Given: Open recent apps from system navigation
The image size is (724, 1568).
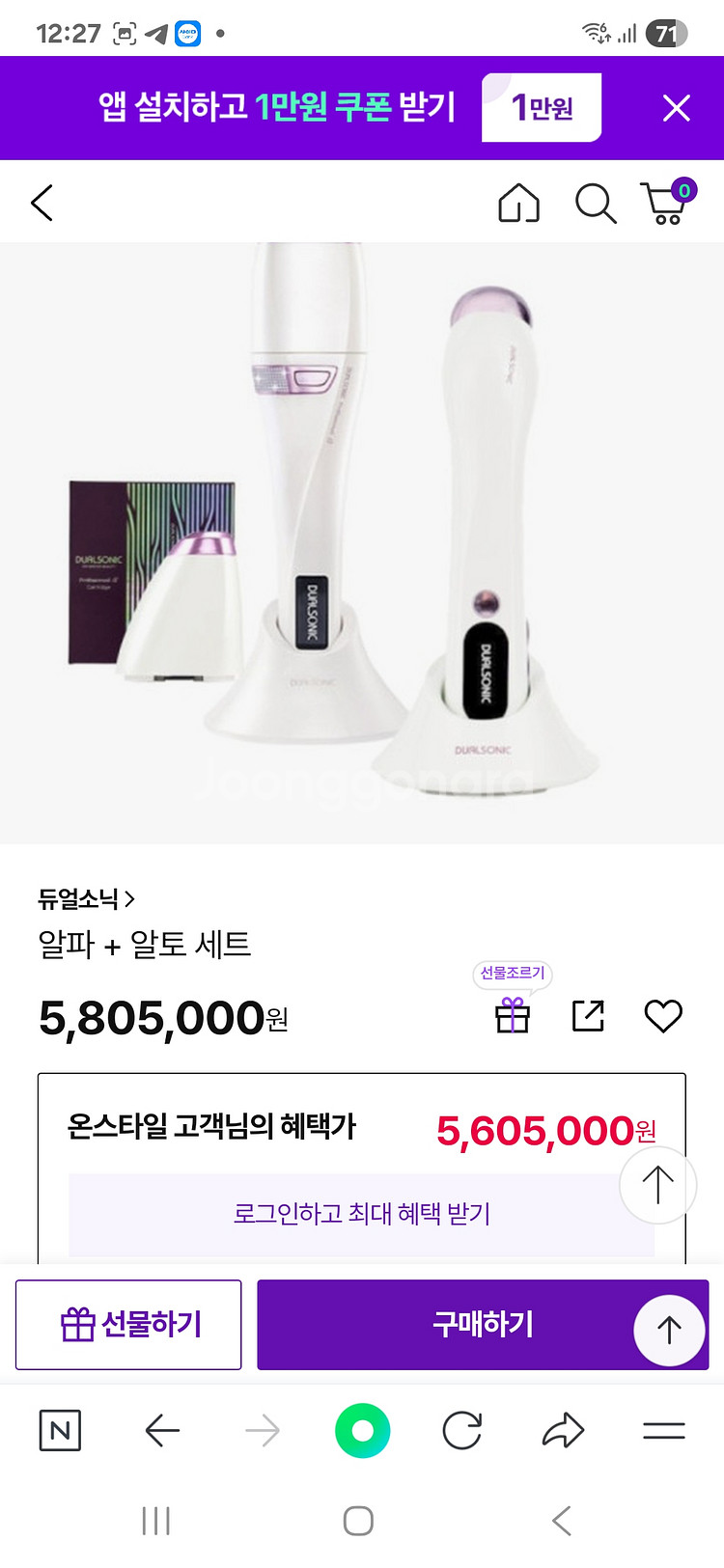Looking at the screenshot, I should tap(156, 1521).
